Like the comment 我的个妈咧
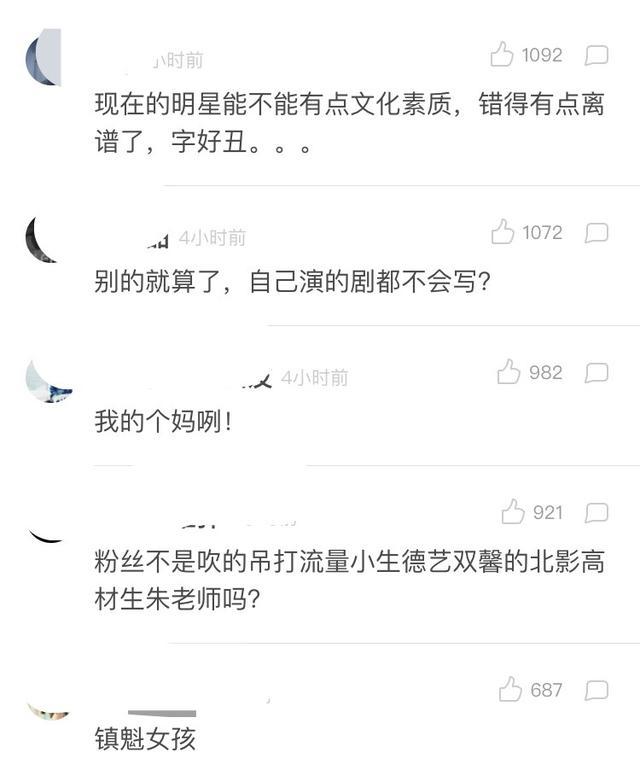 [509, 373]
